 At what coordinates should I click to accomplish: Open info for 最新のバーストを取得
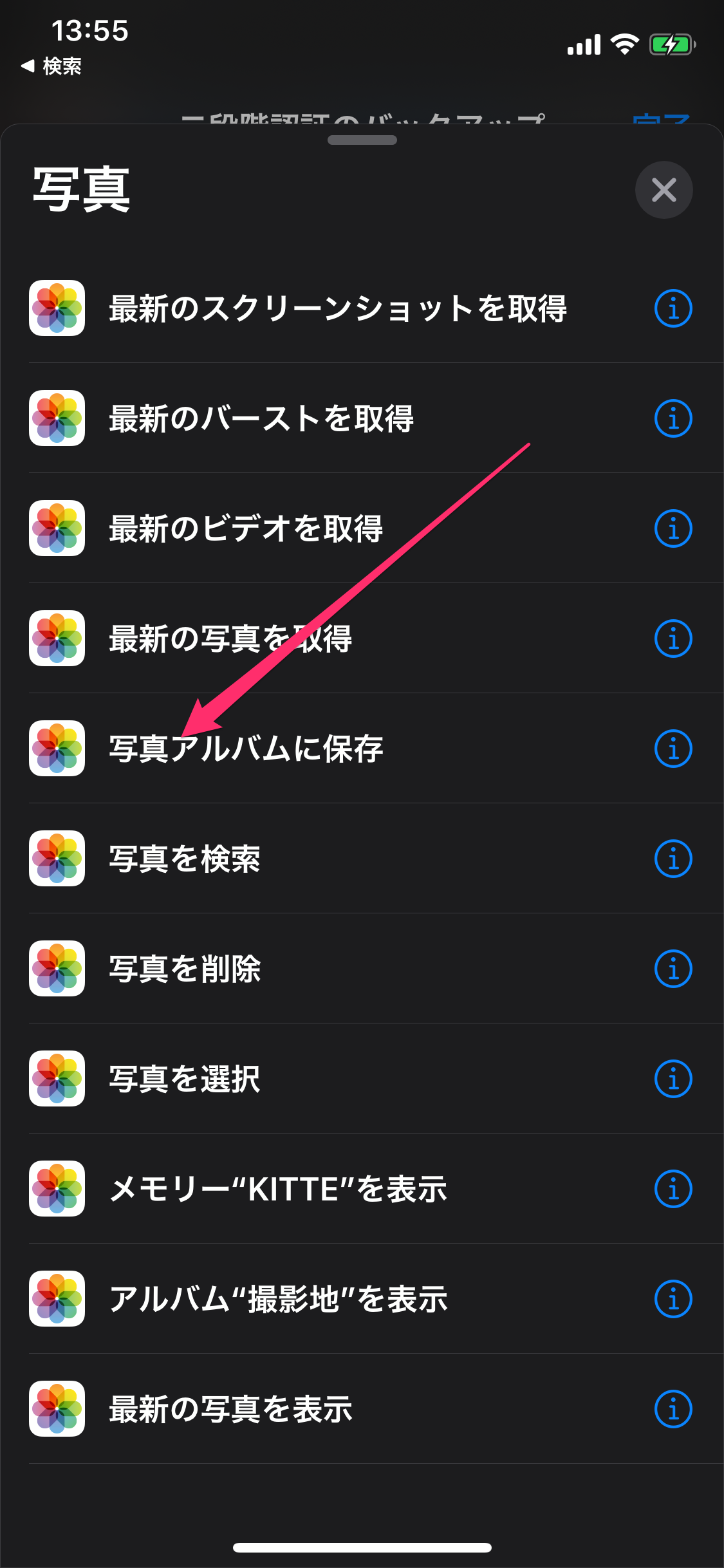pos(673,418)
